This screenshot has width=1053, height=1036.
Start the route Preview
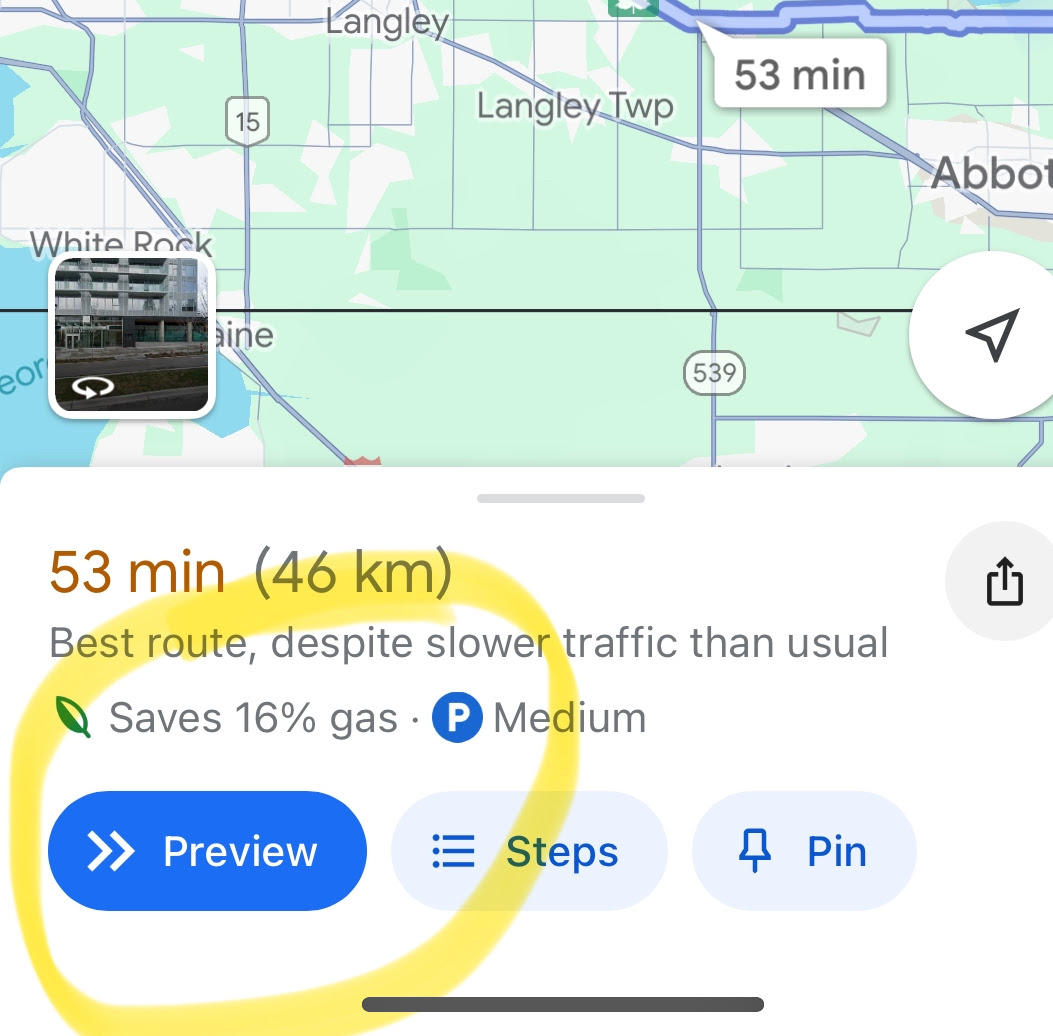[x=207, y=851]
